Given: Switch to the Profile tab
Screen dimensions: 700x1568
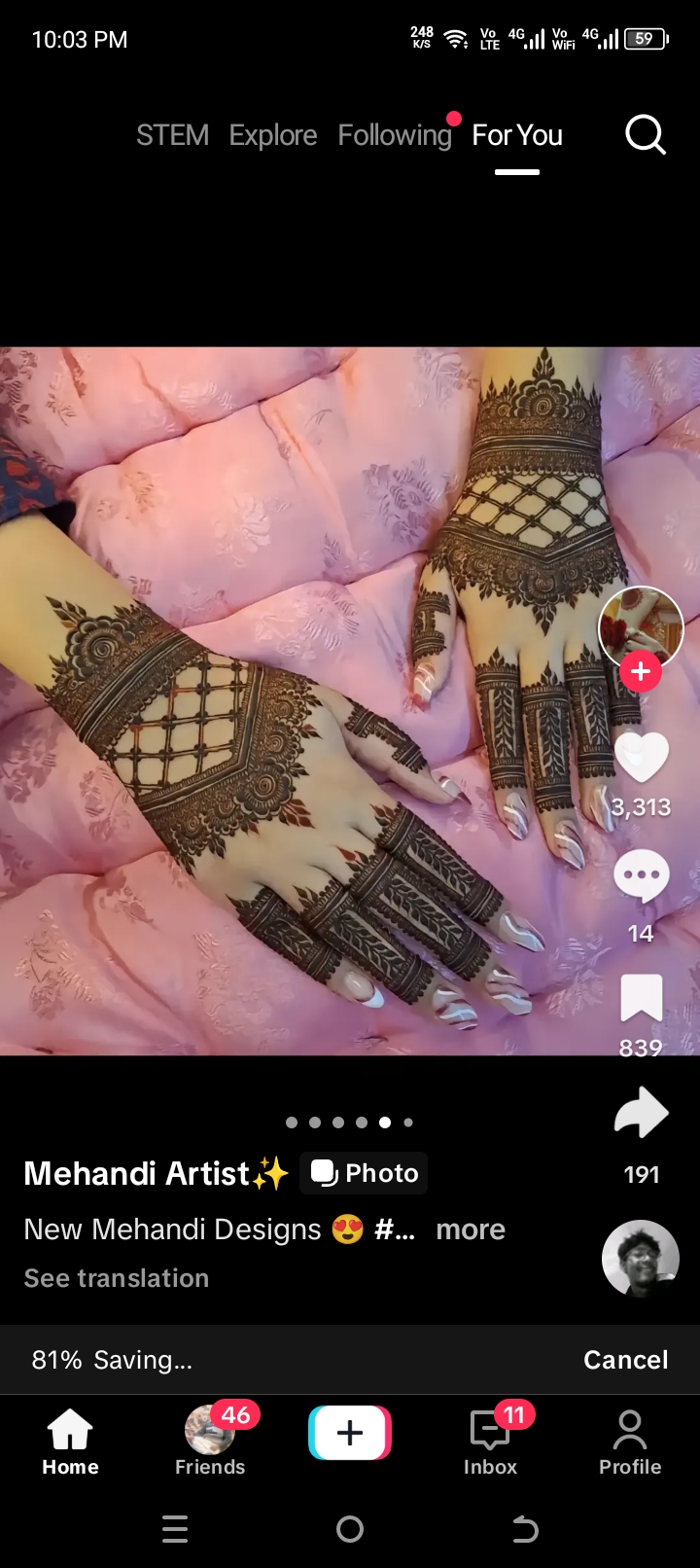Looking at the screenshot, I should (630, 1442).
